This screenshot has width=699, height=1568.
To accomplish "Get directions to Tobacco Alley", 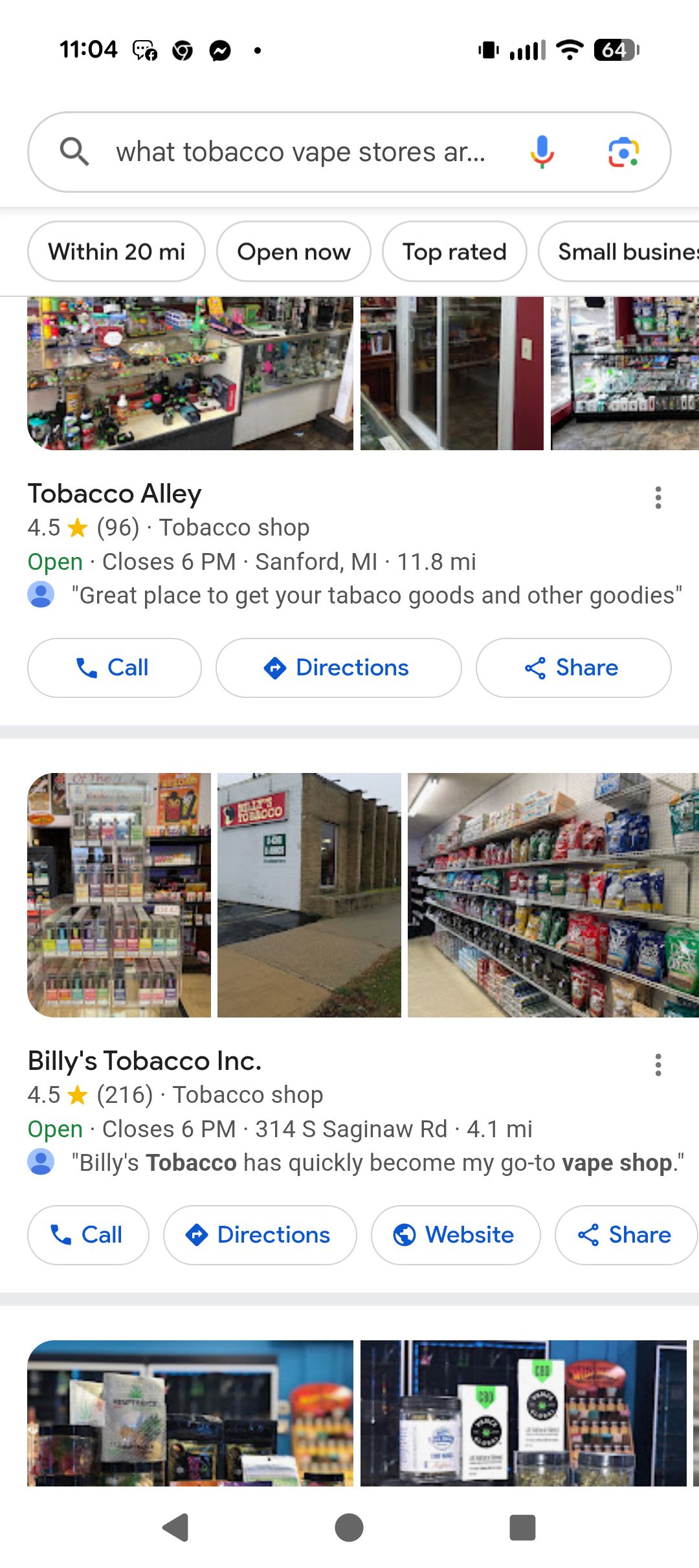I will tap(338, 668).
